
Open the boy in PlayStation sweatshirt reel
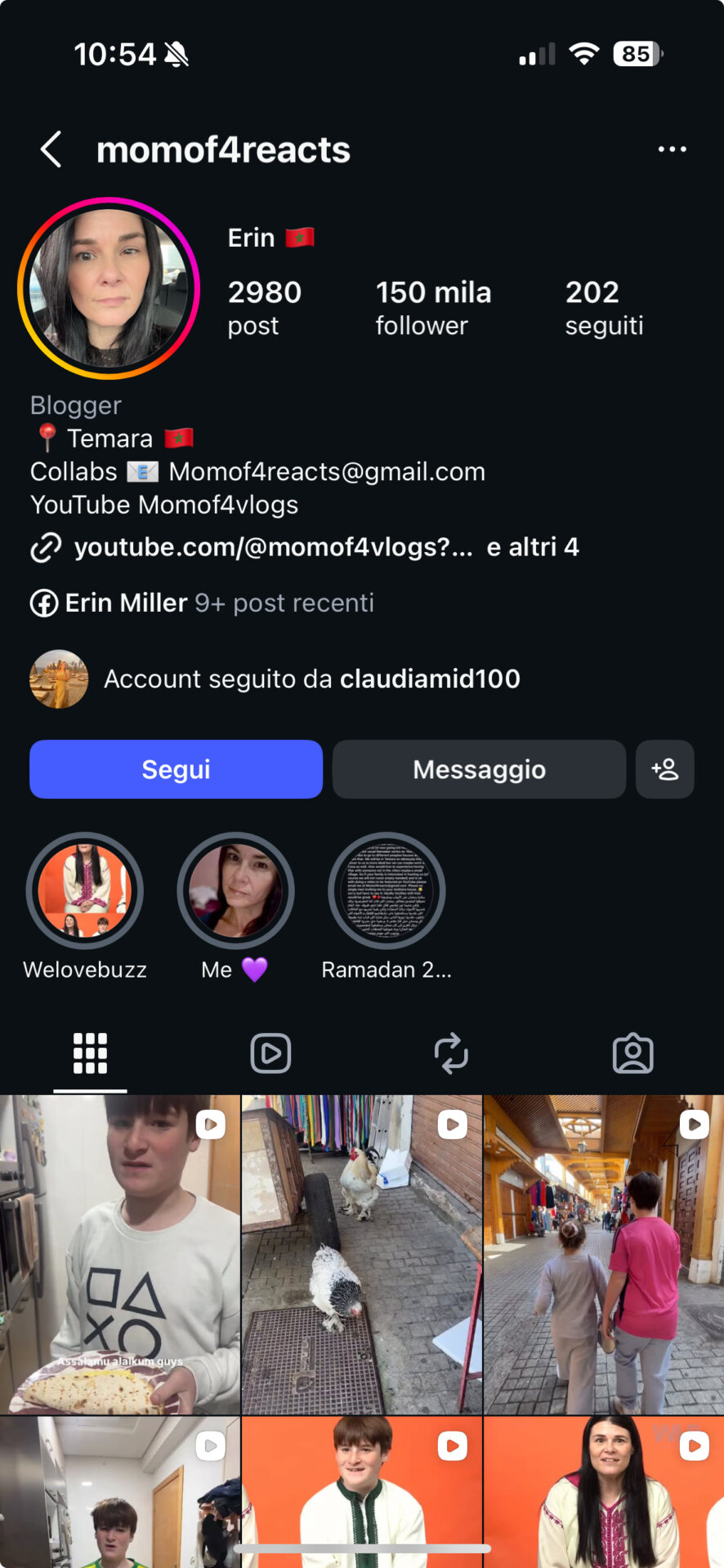pos(119,1254)
